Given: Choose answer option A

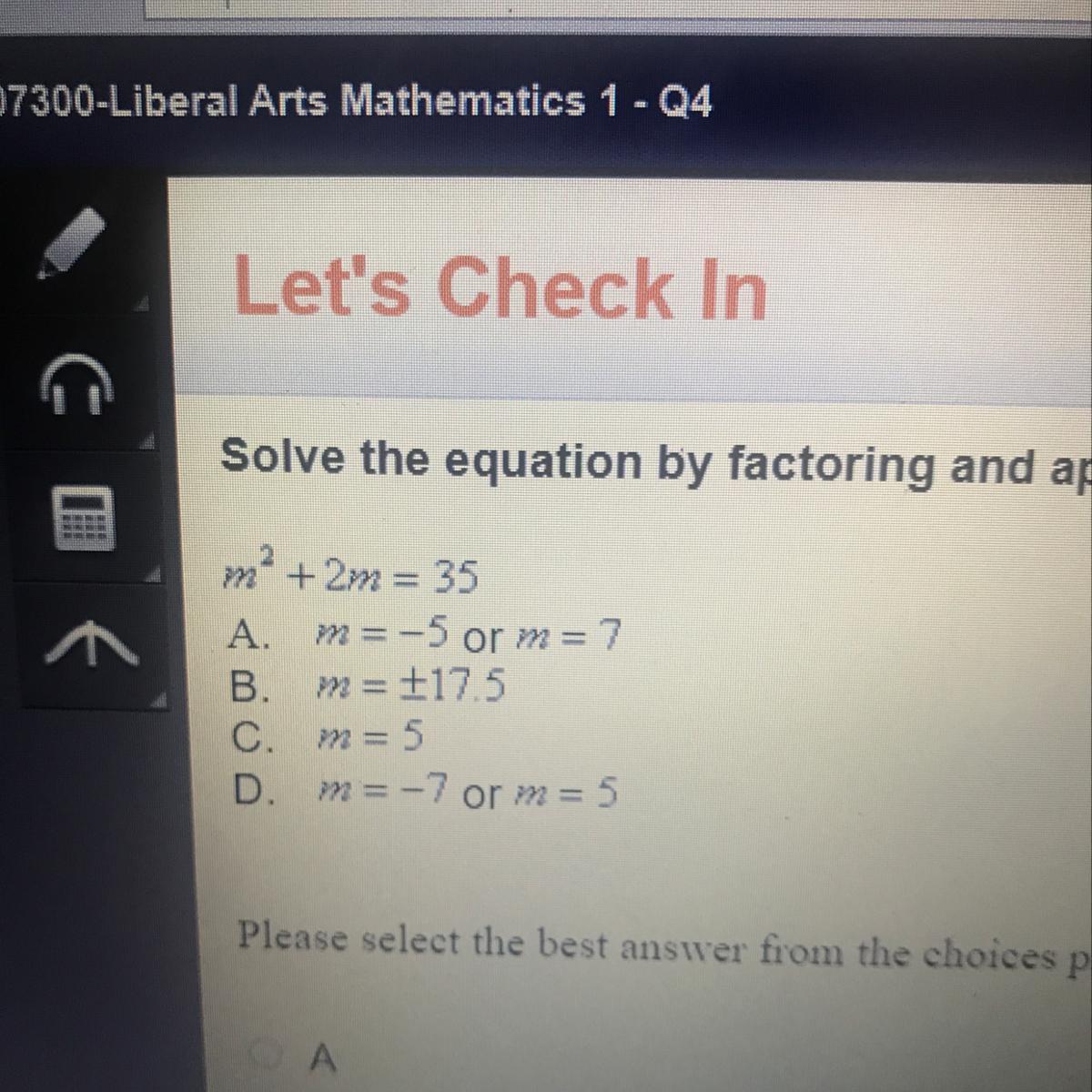Looking at the screenshot, I should tap(265, 1057).
